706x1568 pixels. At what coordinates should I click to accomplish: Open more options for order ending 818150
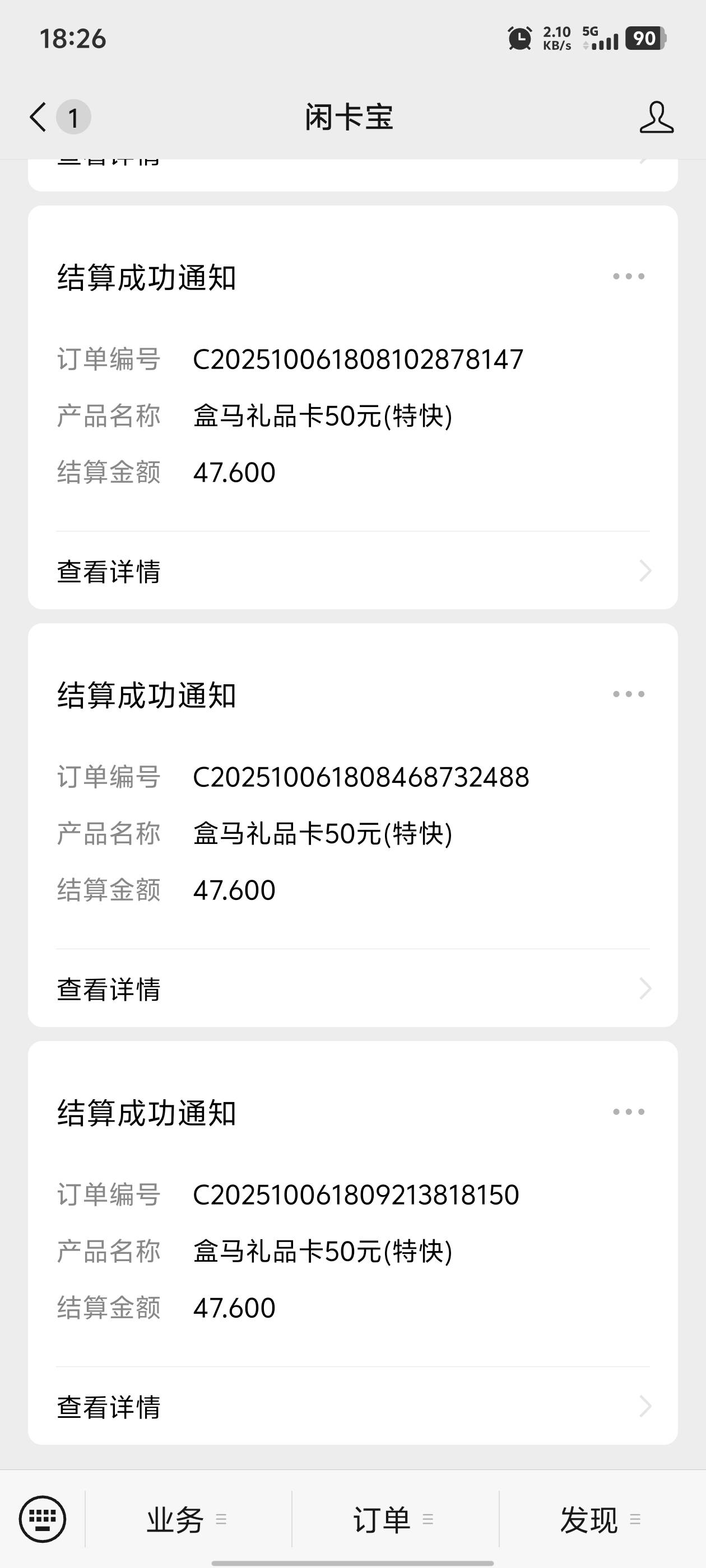tap(628, 1112)
